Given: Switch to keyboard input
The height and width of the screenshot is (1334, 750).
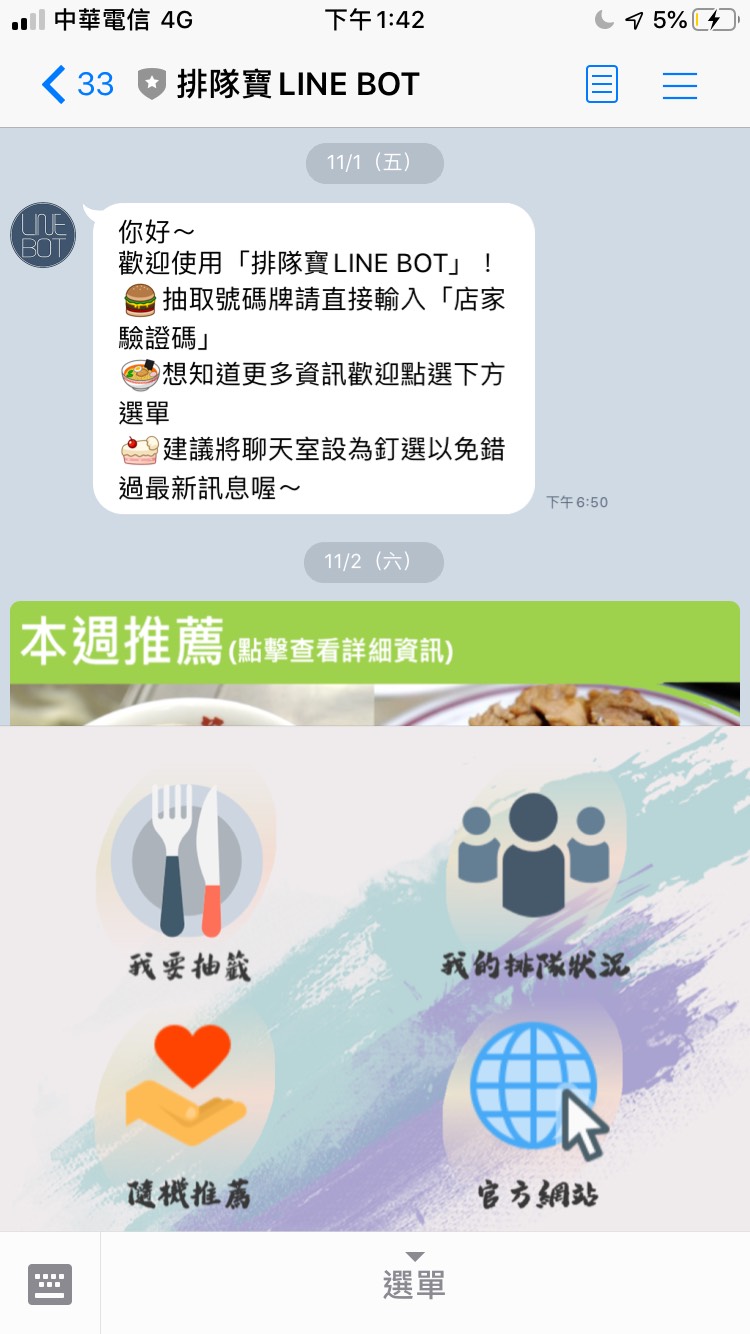Looking at the screenshot, I should (50, 1283).
